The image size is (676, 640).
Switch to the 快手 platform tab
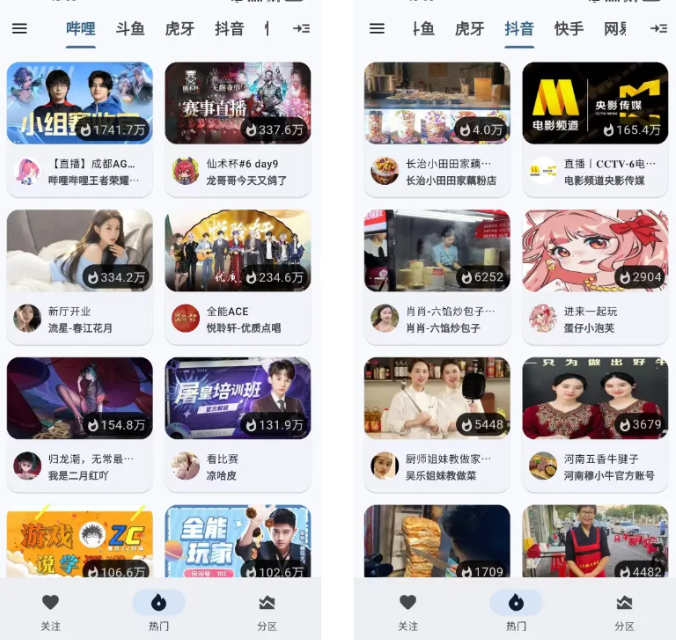coord(568,29)
